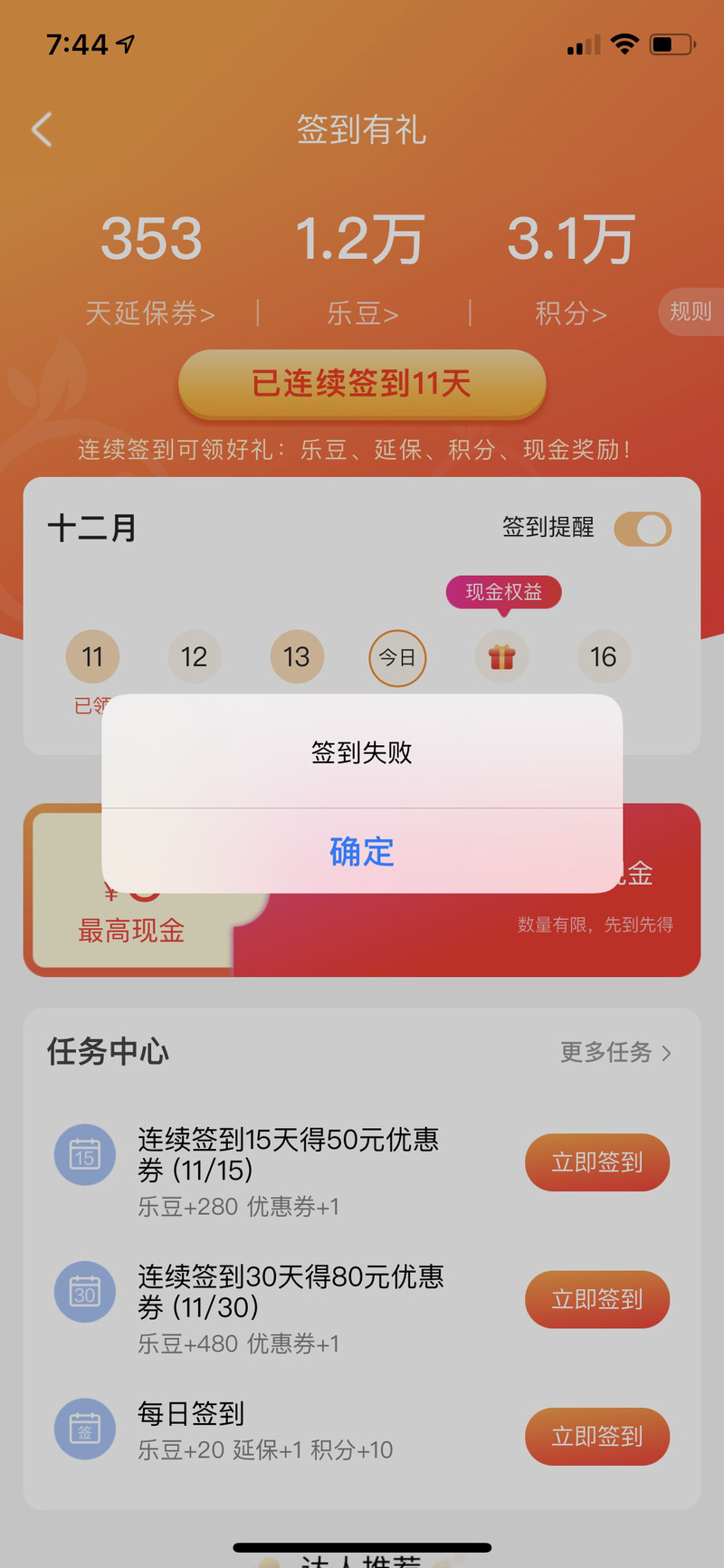
Task: Tap the 今日 sign-in circle
Action: [x=397, y=658]
